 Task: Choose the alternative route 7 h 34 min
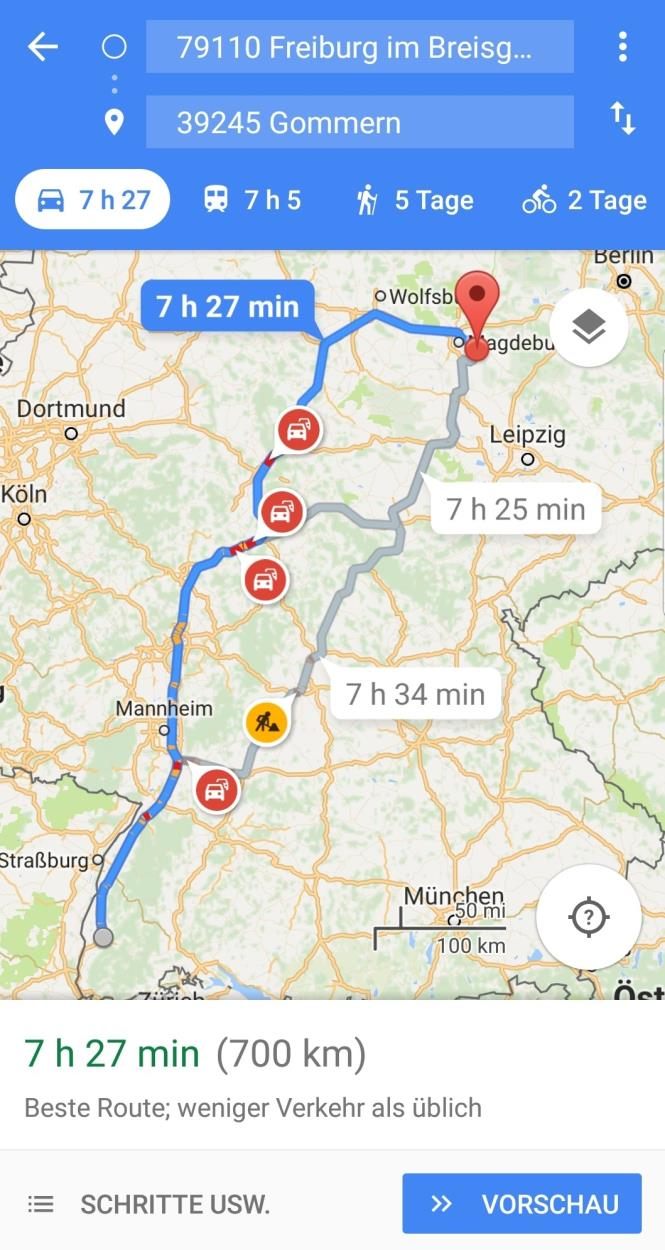coord(415,693)
